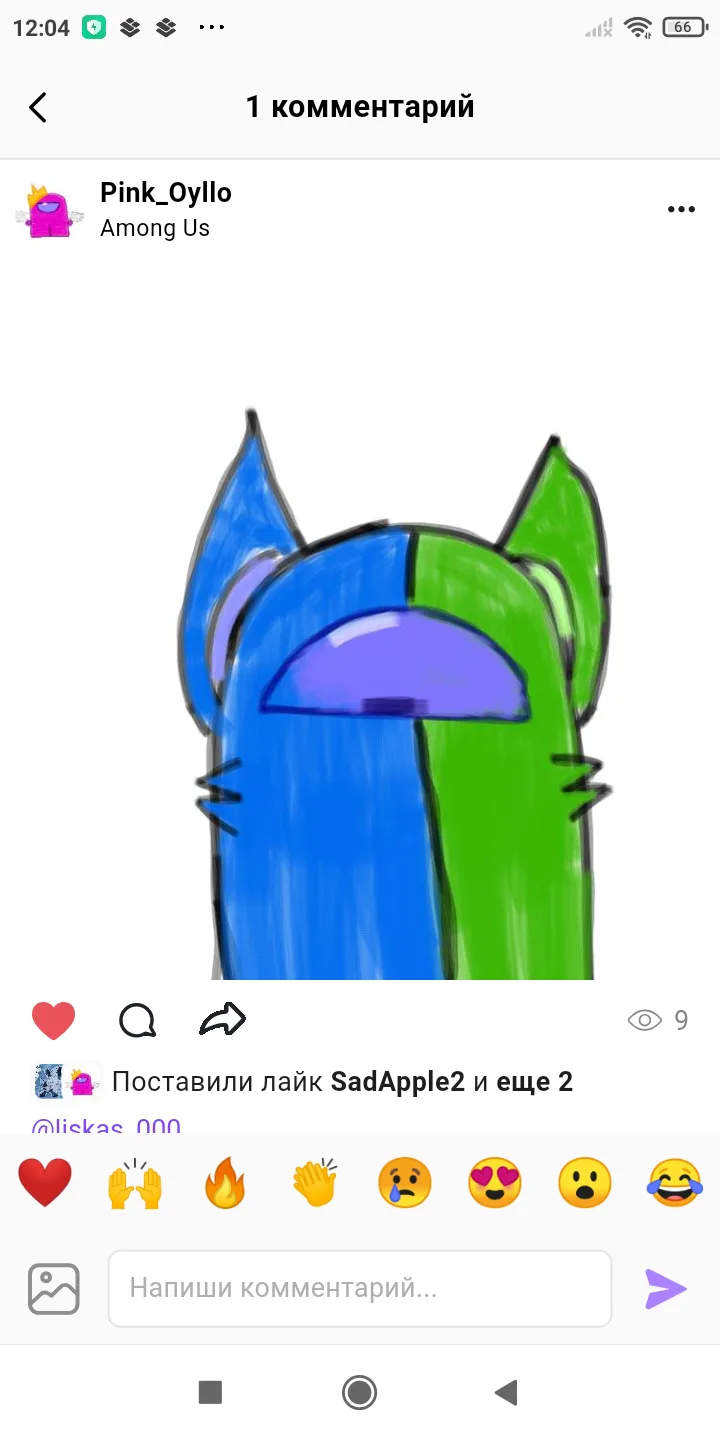Screen dimensions: 720x1440
Task: Unlike the post with the heart icon
Action: [x=54, y=1020]
